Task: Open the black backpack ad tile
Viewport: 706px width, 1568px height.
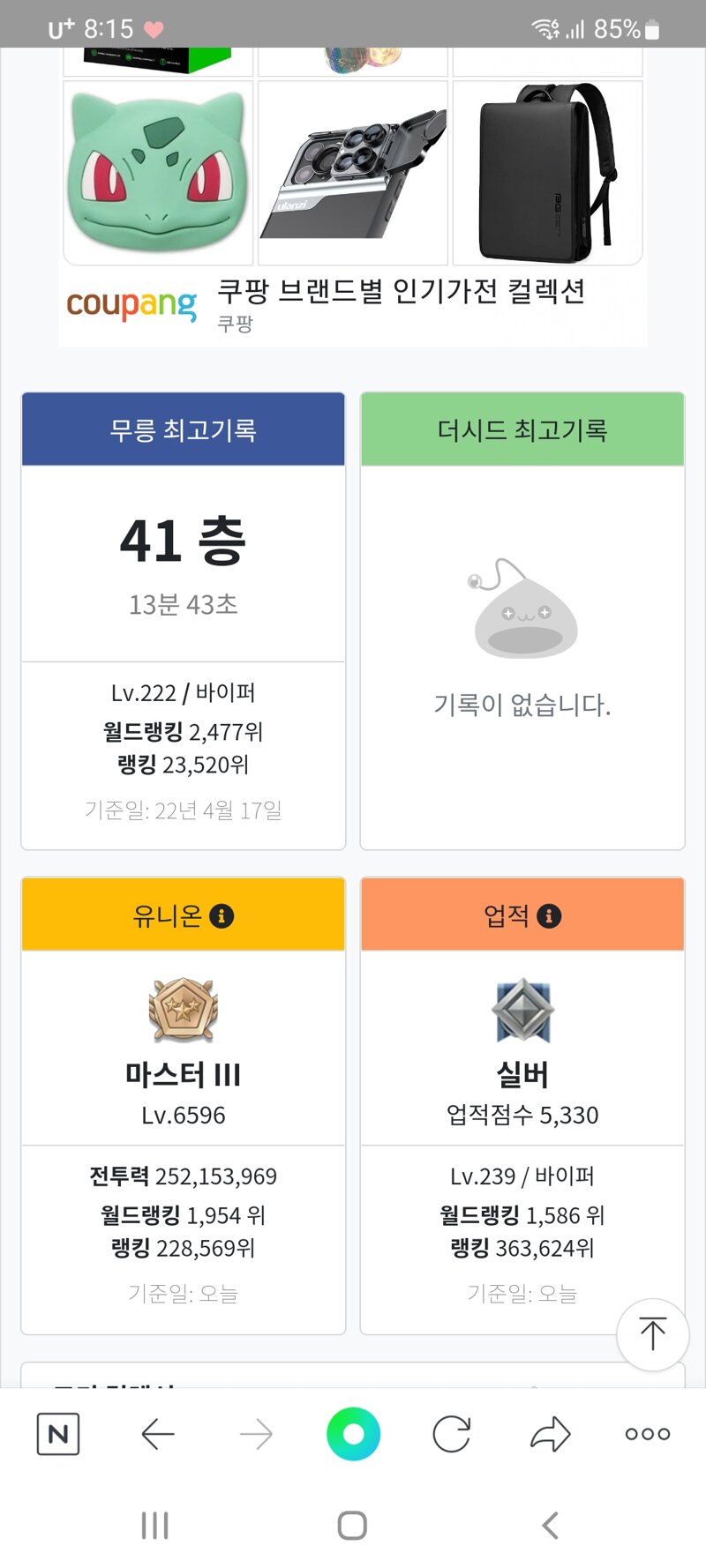Action: point(547,173)
